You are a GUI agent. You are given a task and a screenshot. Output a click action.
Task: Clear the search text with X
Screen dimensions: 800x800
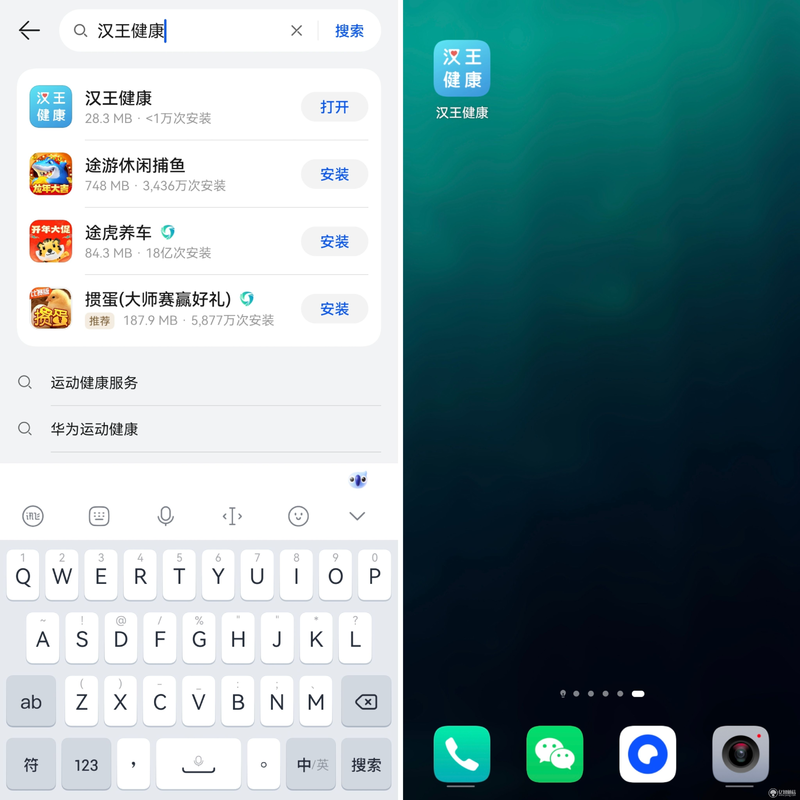pyautogui.click(x=296, y=31)
